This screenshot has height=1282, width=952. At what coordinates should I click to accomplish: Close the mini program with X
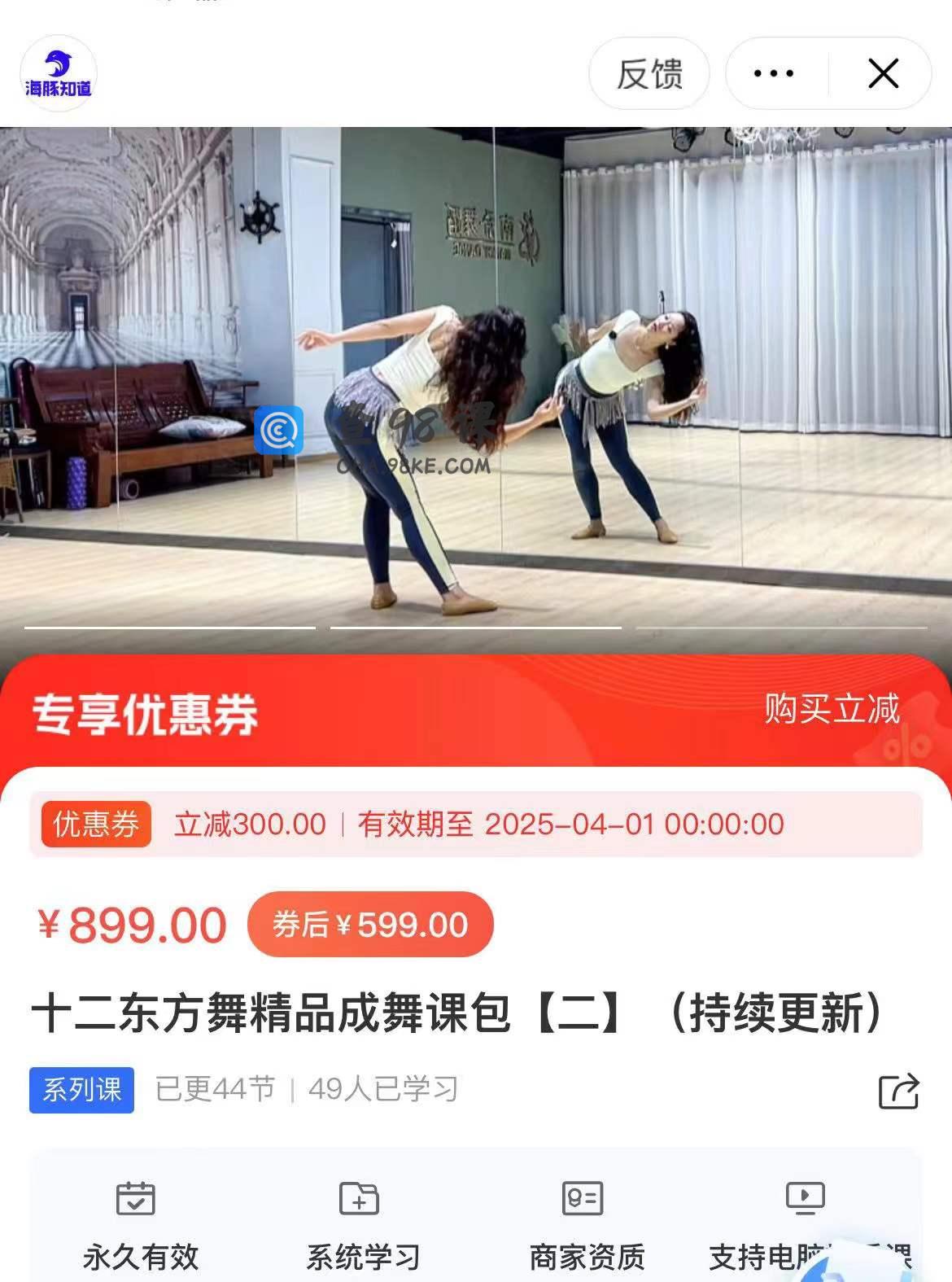click(x=883, y=74)
